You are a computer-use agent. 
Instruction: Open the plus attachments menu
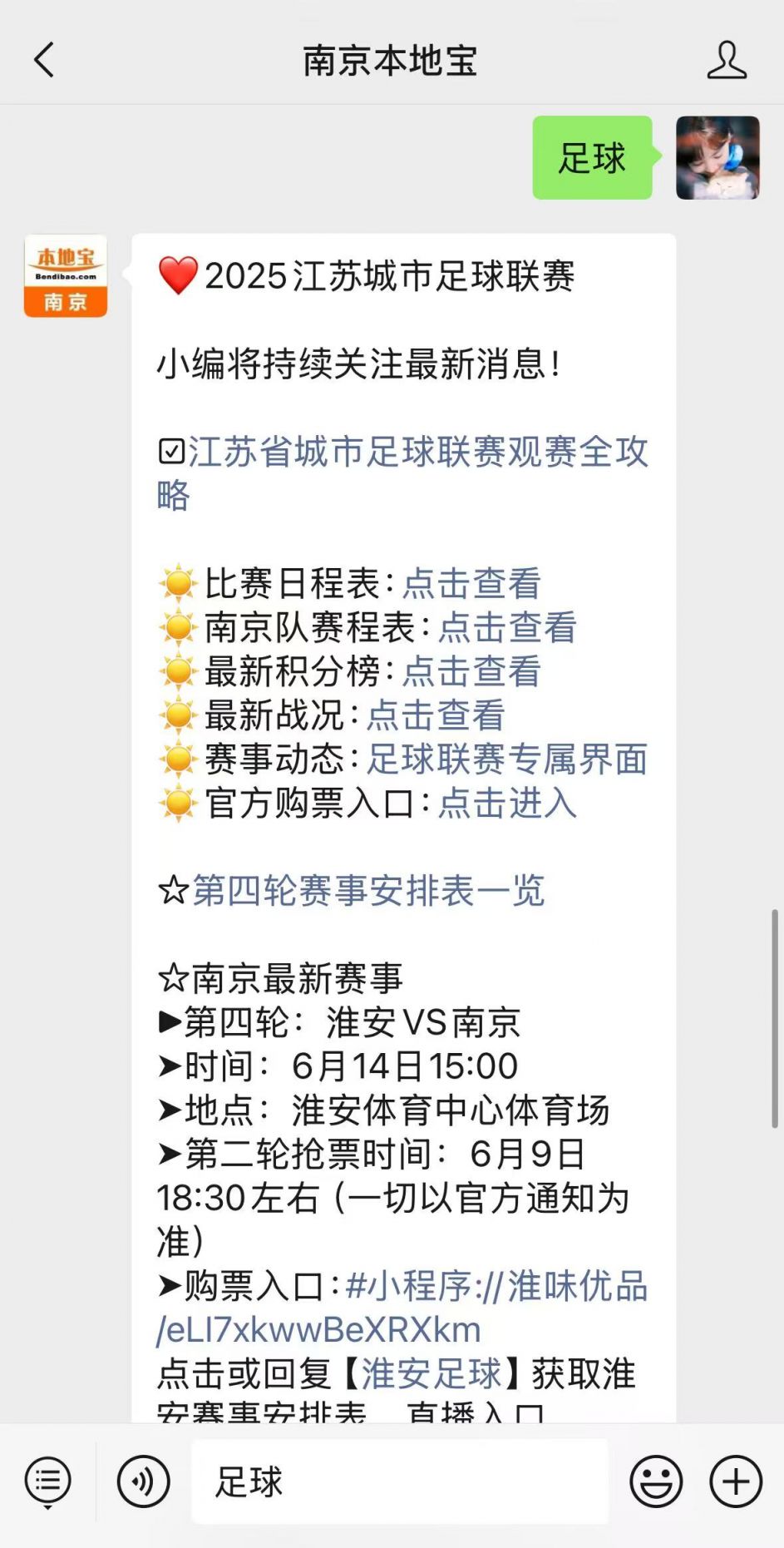coord(736,1481)
